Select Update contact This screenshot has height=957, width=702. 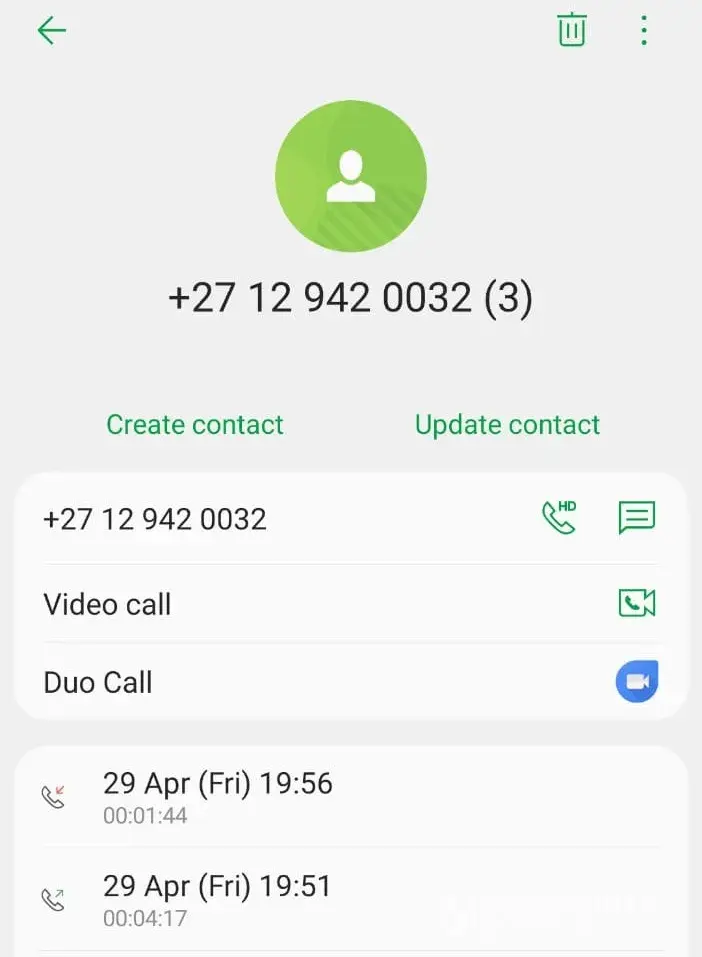click(x=507, y=424)
